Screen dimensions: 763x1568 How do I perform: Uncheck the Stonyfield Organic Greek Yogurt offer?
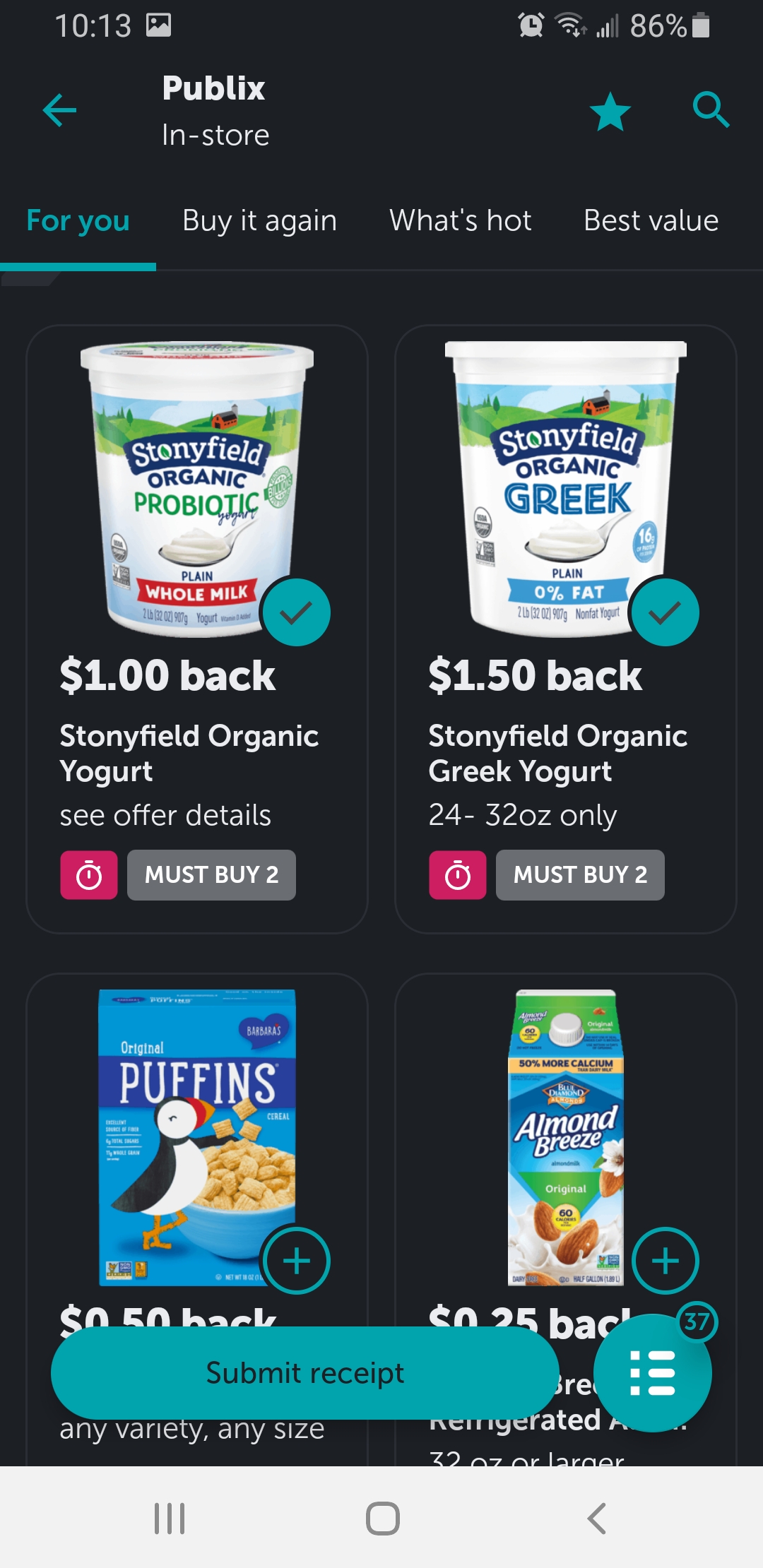665,612
